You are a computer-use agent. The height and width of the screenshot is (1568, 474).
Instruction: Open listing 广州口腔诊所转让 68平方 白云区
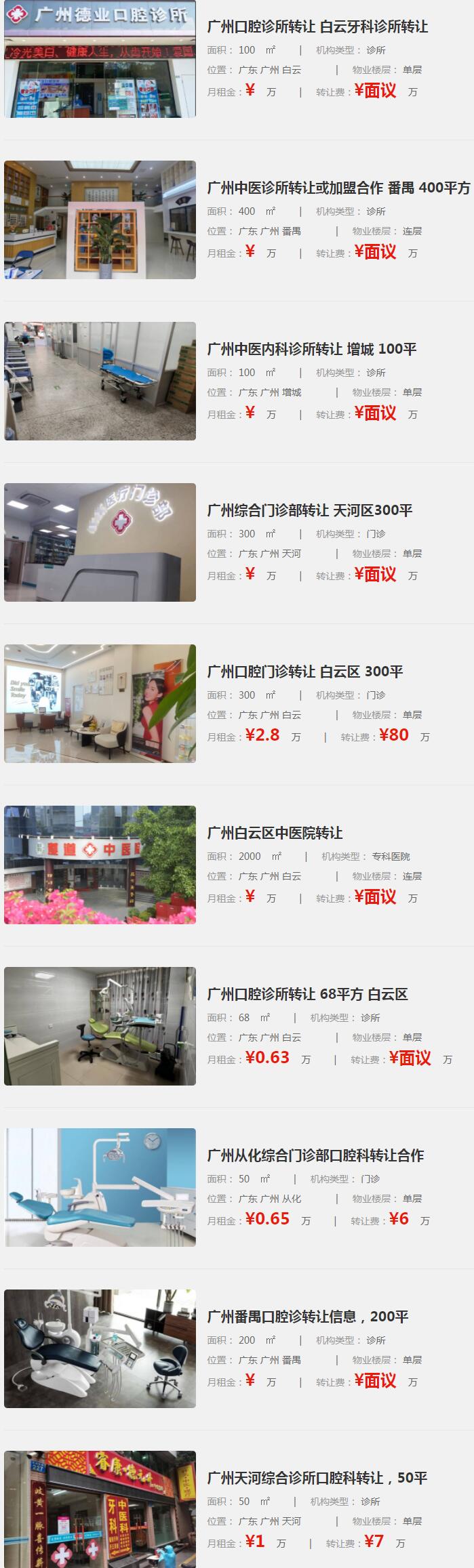click(307, 995)
